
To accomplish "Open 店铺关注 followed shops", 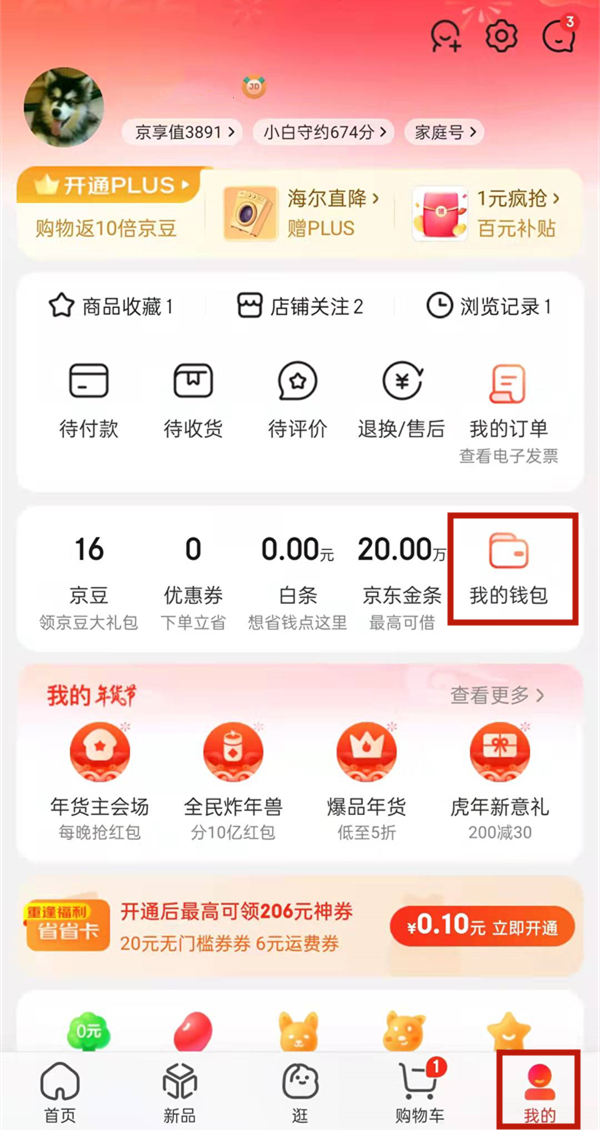I will tap(300, 306).
